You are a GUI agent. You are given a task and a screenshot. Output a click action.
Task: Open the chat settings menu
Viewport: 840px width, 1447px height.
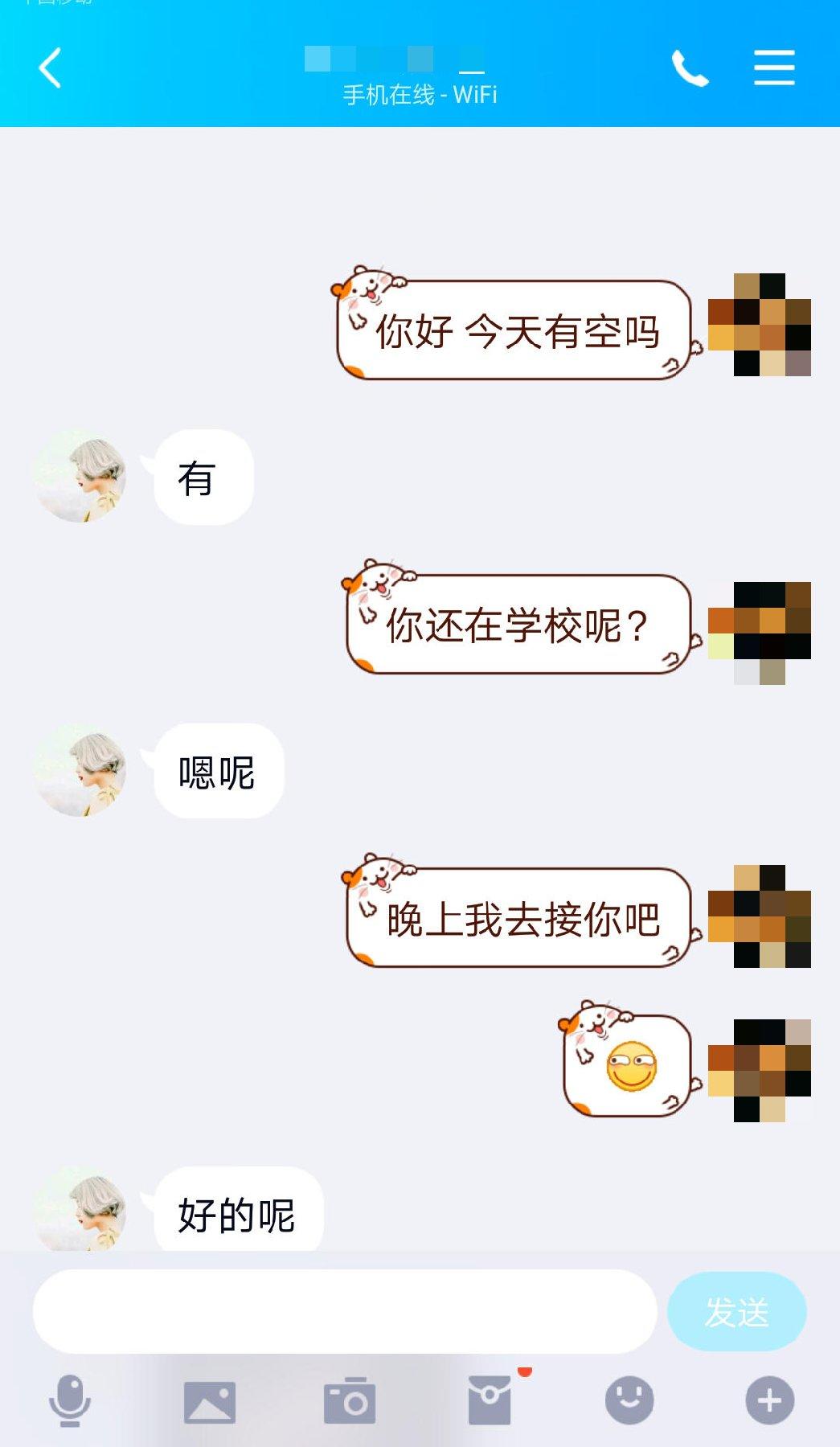pyautogui.click(x=774, y=68)
